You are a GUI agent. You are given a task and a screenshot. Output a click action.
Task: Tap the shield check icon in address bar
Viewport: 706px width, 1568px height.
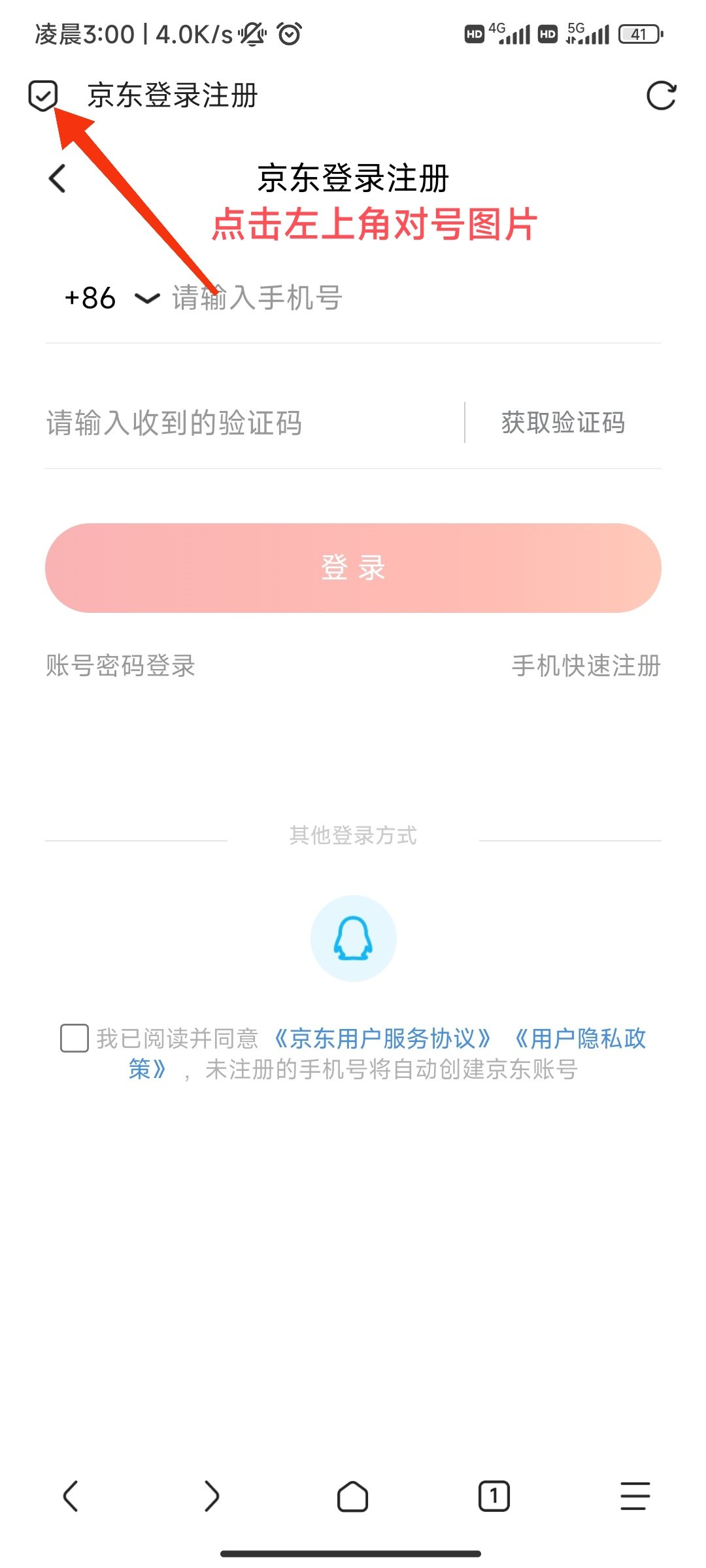coord(43,96)
